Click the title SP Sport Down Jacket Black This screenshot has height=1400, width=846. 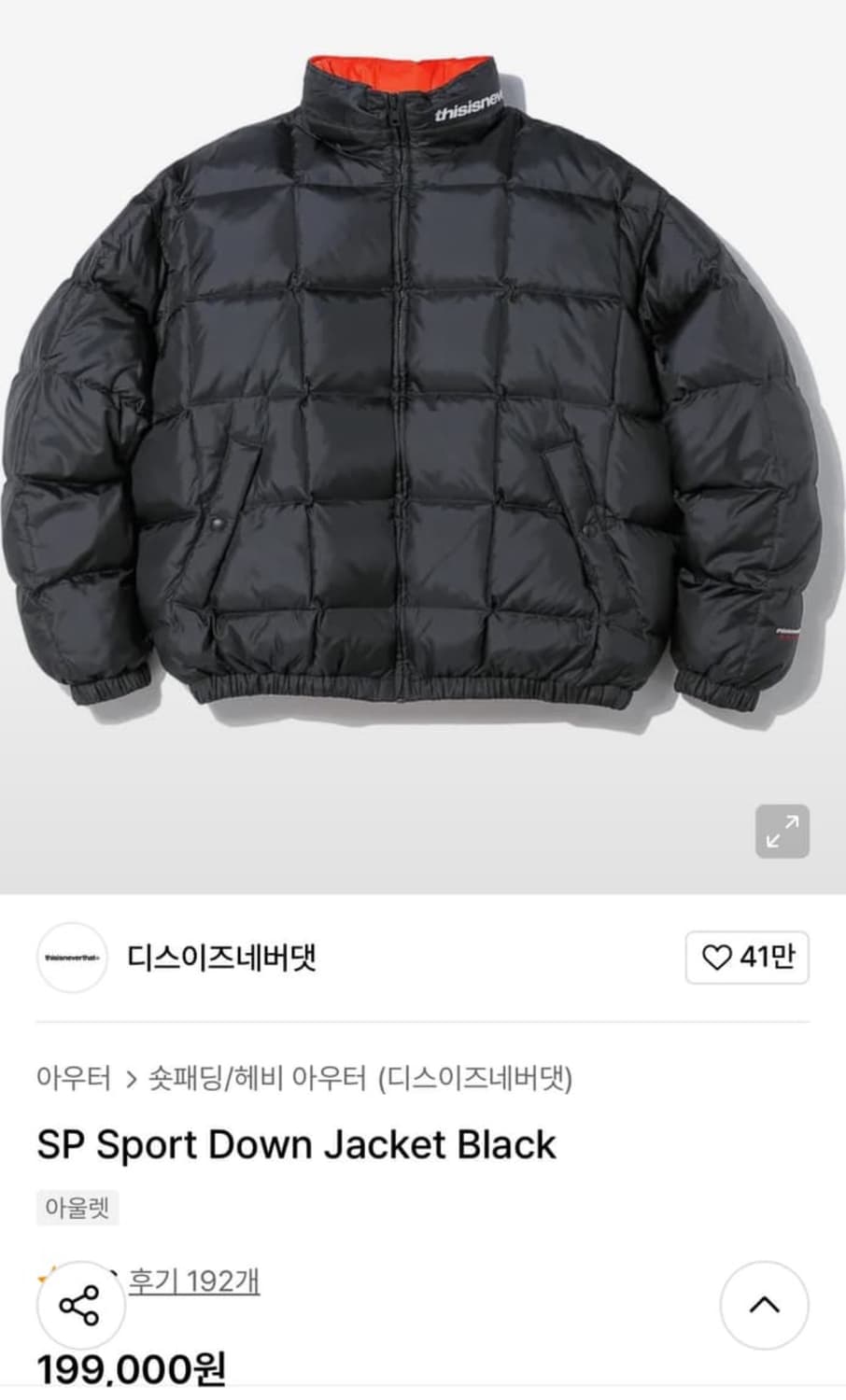coord(296,1144)
